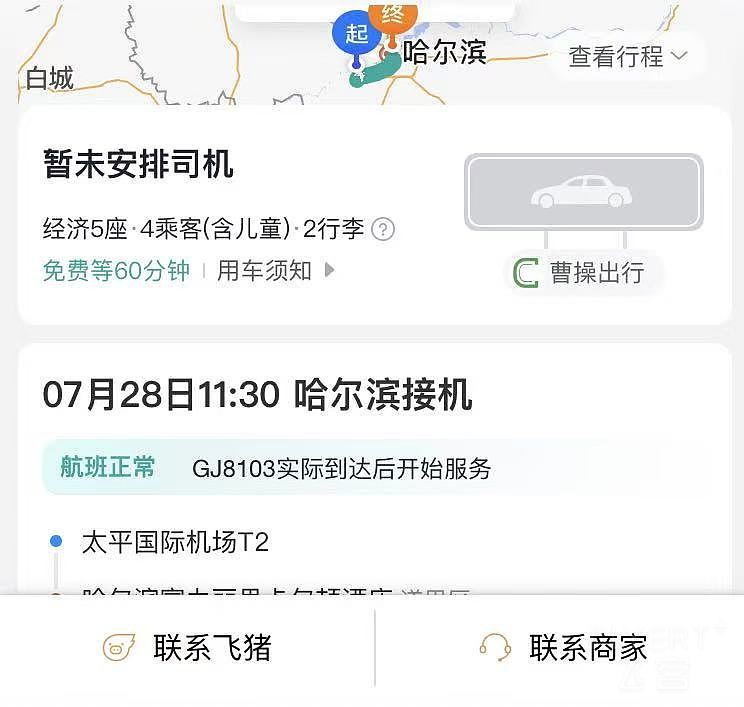Contact Fliggy via 联系飞猪

(187, 647)
